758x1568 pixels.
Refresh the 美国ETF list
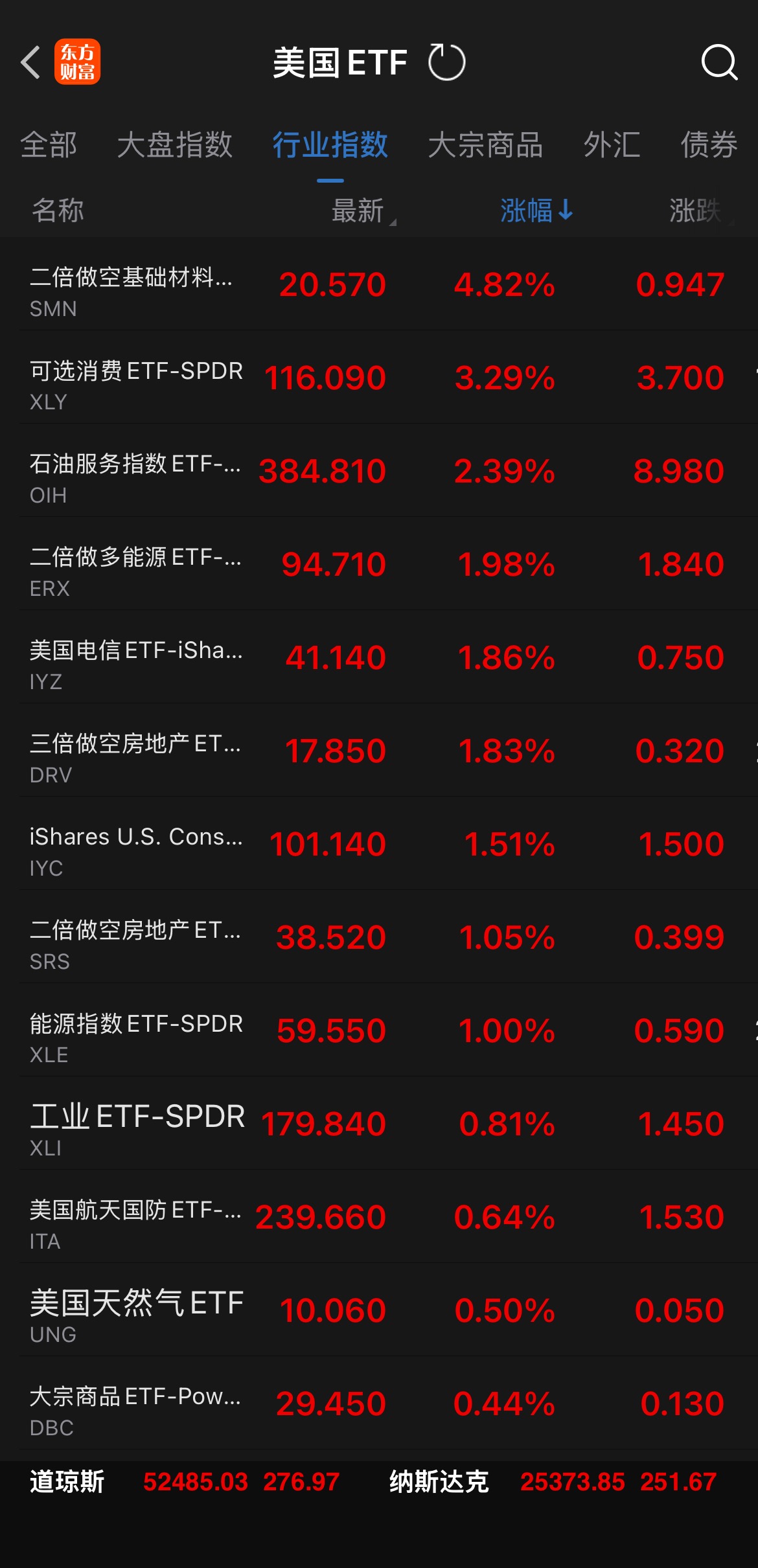point(446,62)
